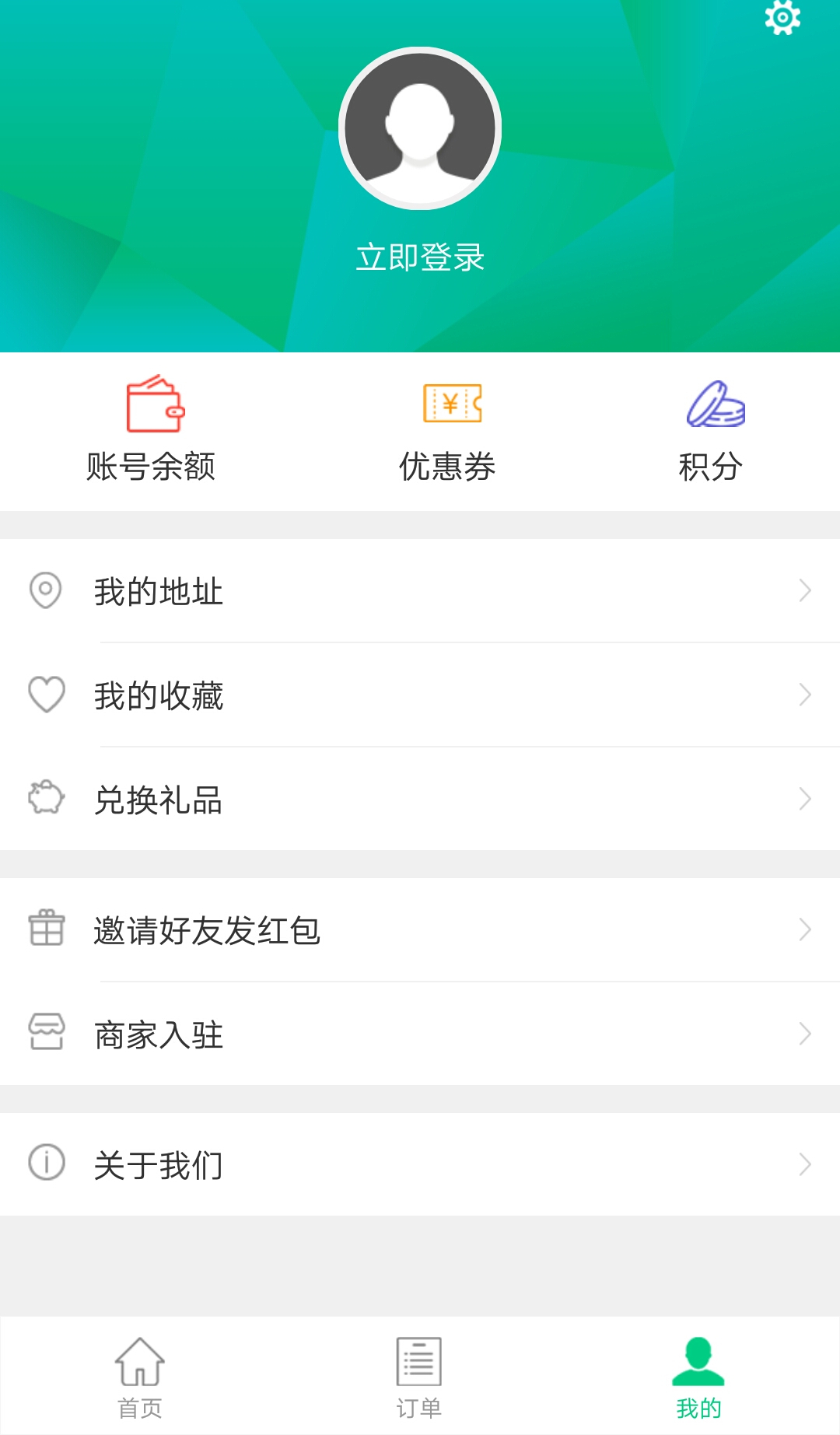Image resolution: width=840 pixels, height=1435 pixels.
Task: Click the location pin icon beside 我的地址
Action: click(44, 591)
